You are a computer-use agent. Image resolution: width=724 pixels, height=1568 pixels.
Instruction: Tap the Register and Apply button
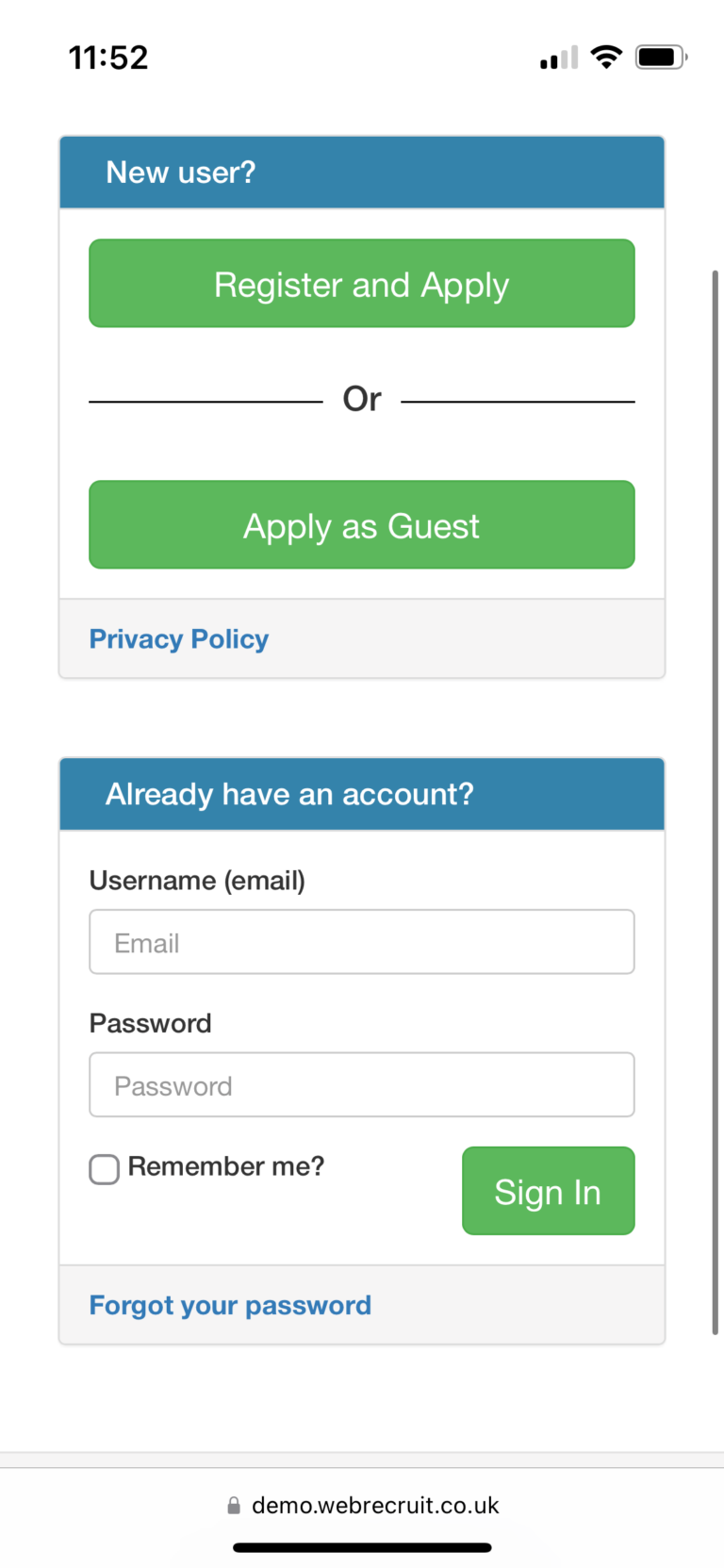pos(361,284)
